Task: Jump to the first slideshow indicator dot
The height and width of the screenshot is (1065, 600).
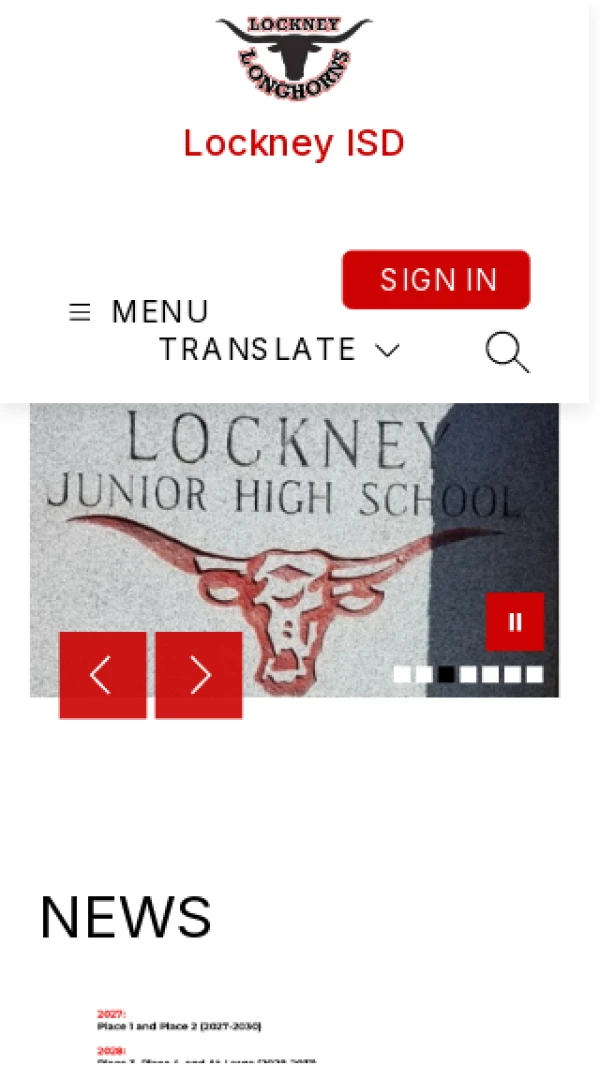Action: 402,675
